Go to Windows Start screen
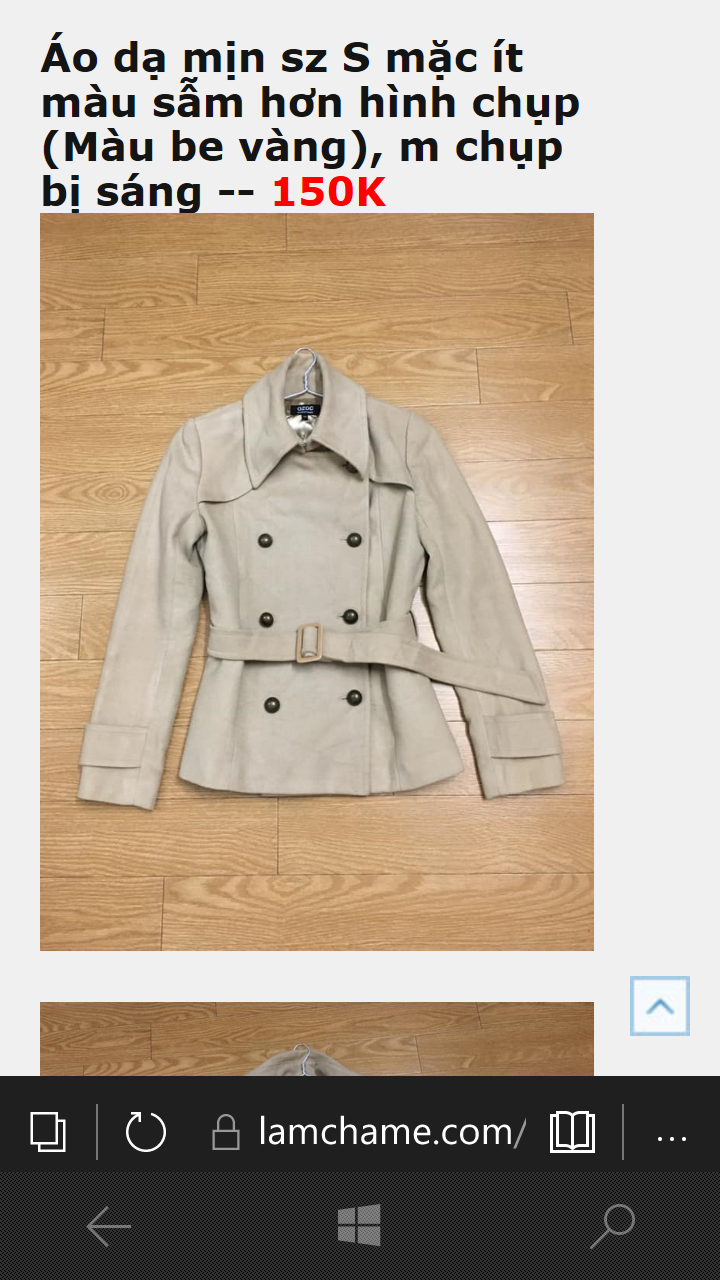 (359, 1225)
